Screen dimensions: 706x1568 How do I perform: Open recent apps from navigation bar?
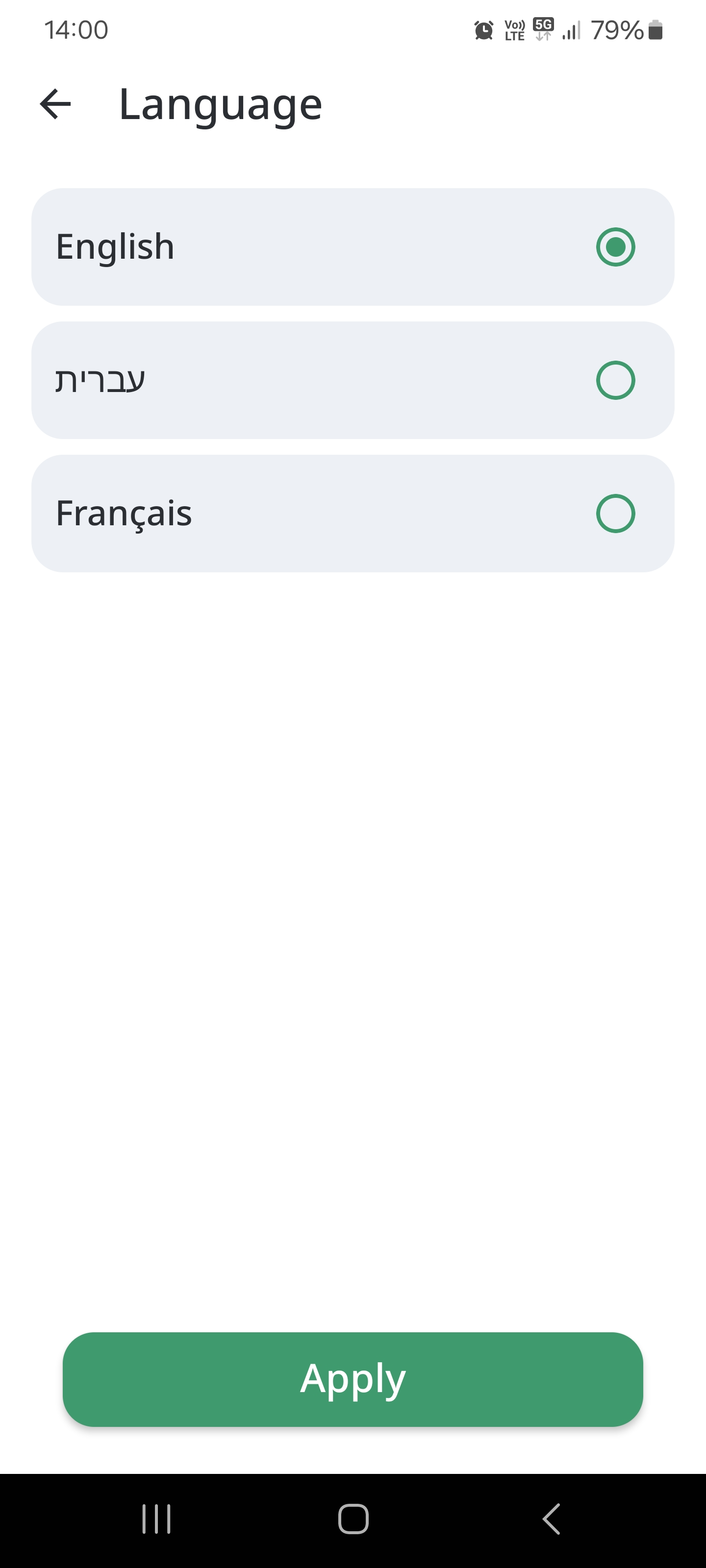[x=156, y=1519]
